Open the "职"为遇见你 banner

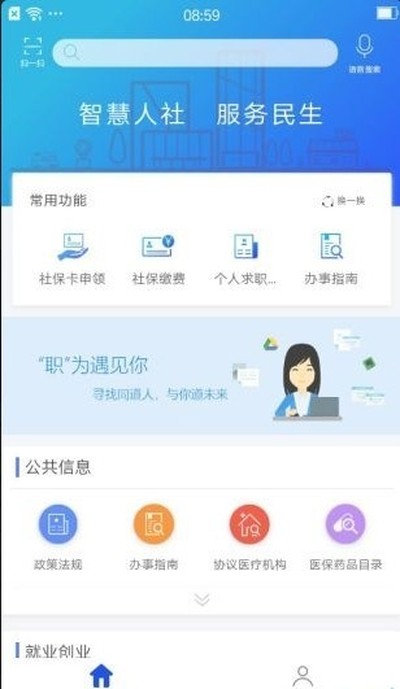click(x=200, y=376)
